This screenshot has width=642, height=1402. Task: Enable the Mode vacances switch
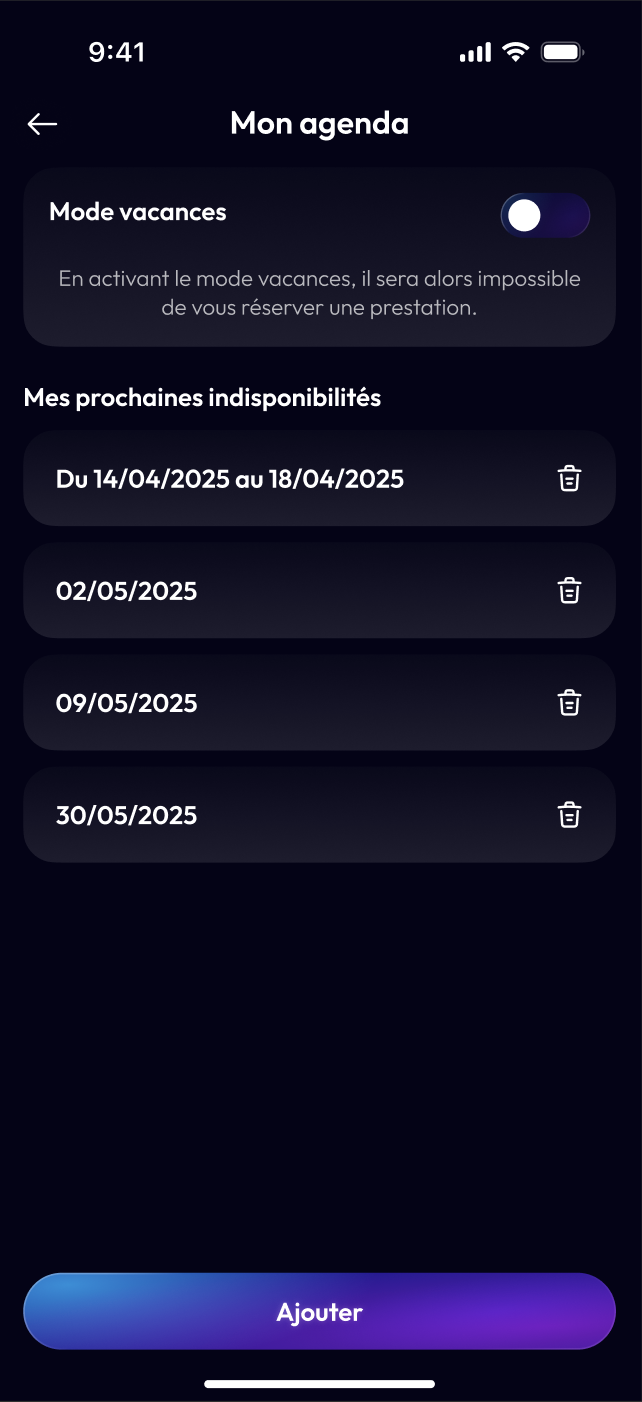coord(545,215)
